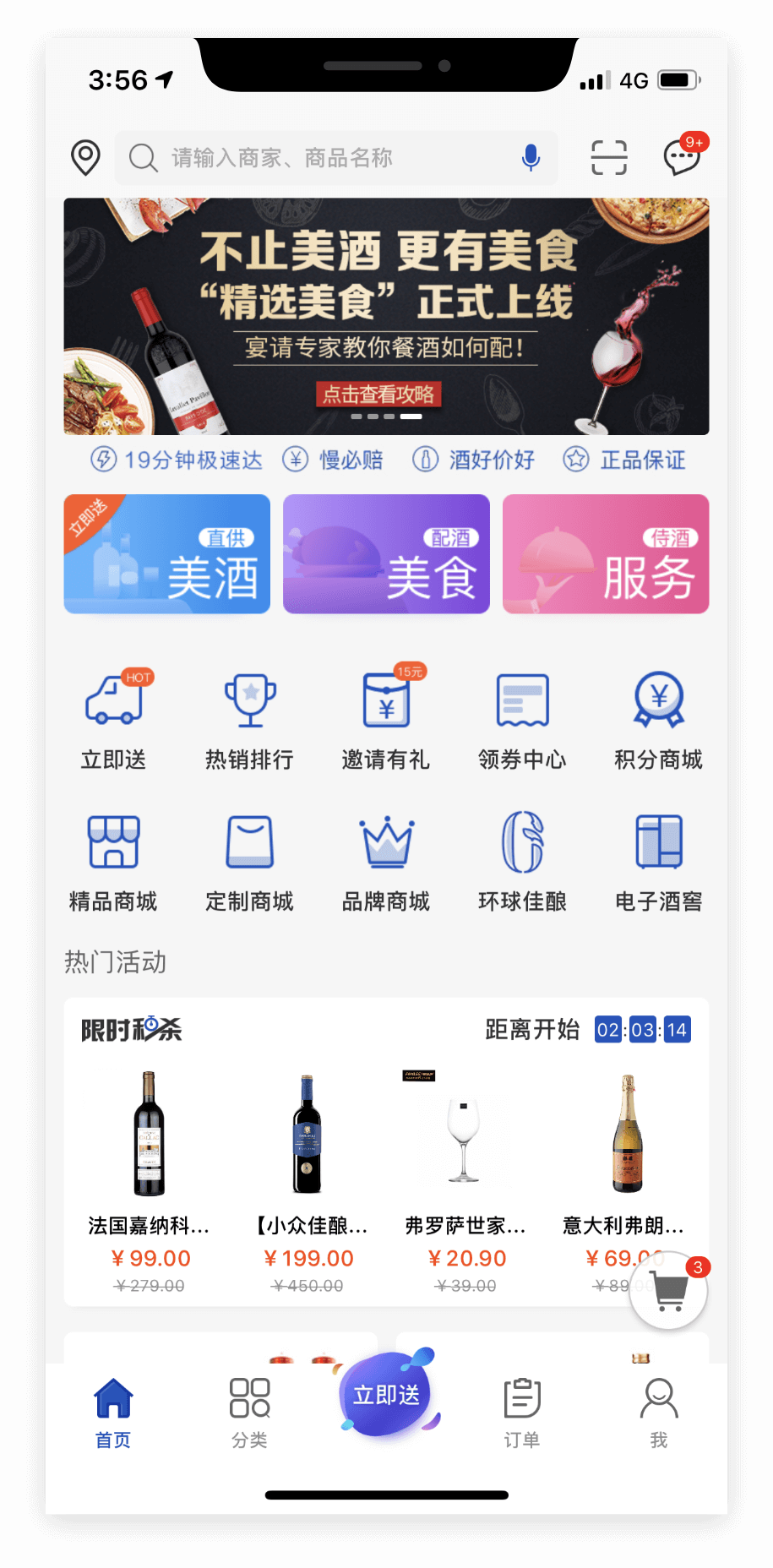This screenshot has height=1568, width=773.
Task: Tap the search box for merchants and products
Action: point(336,158)
